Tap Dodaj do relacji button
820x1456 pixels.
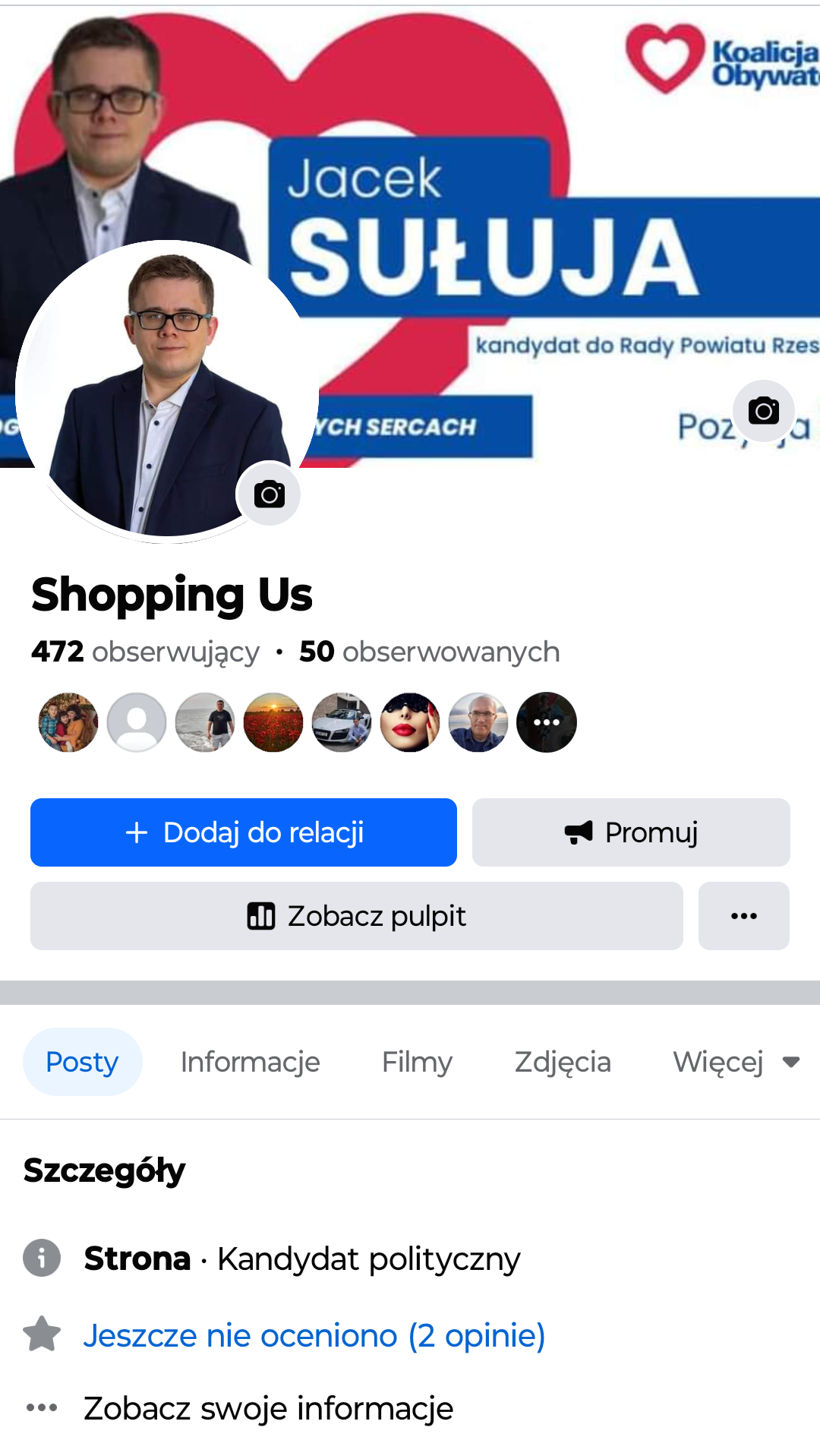tap(244, 832)
